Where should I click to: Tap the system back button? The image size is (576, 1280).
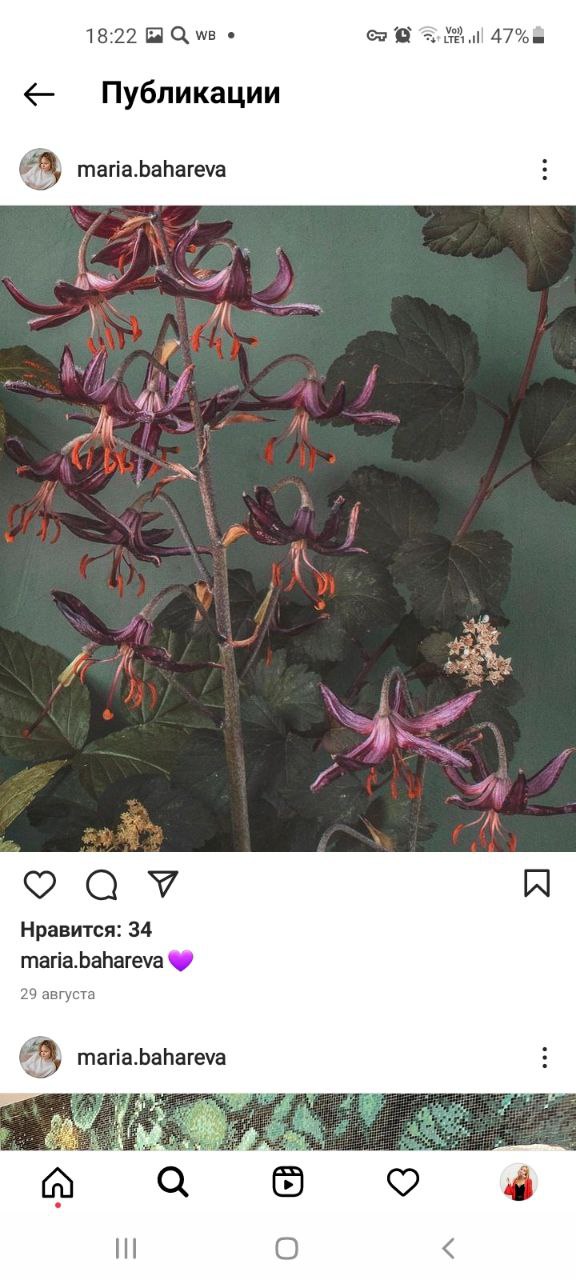pos(448,1247)
